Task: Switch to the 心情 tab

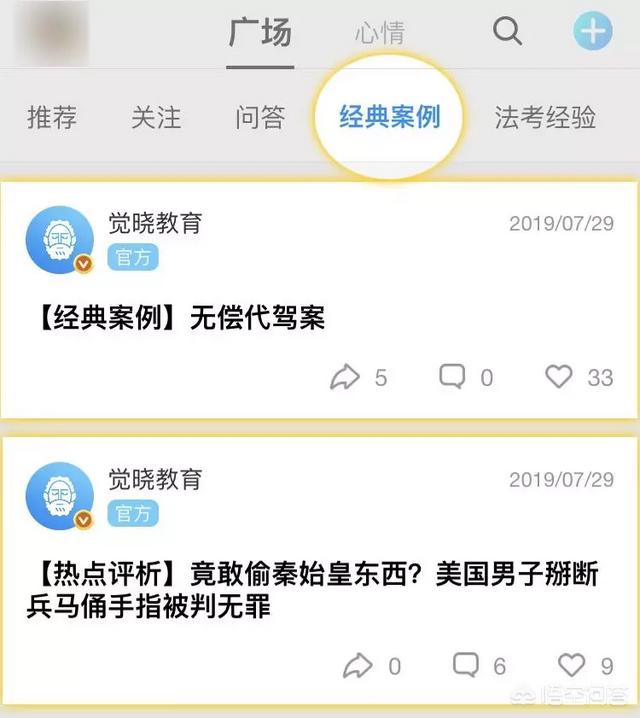Action: [x=379, y=34]
